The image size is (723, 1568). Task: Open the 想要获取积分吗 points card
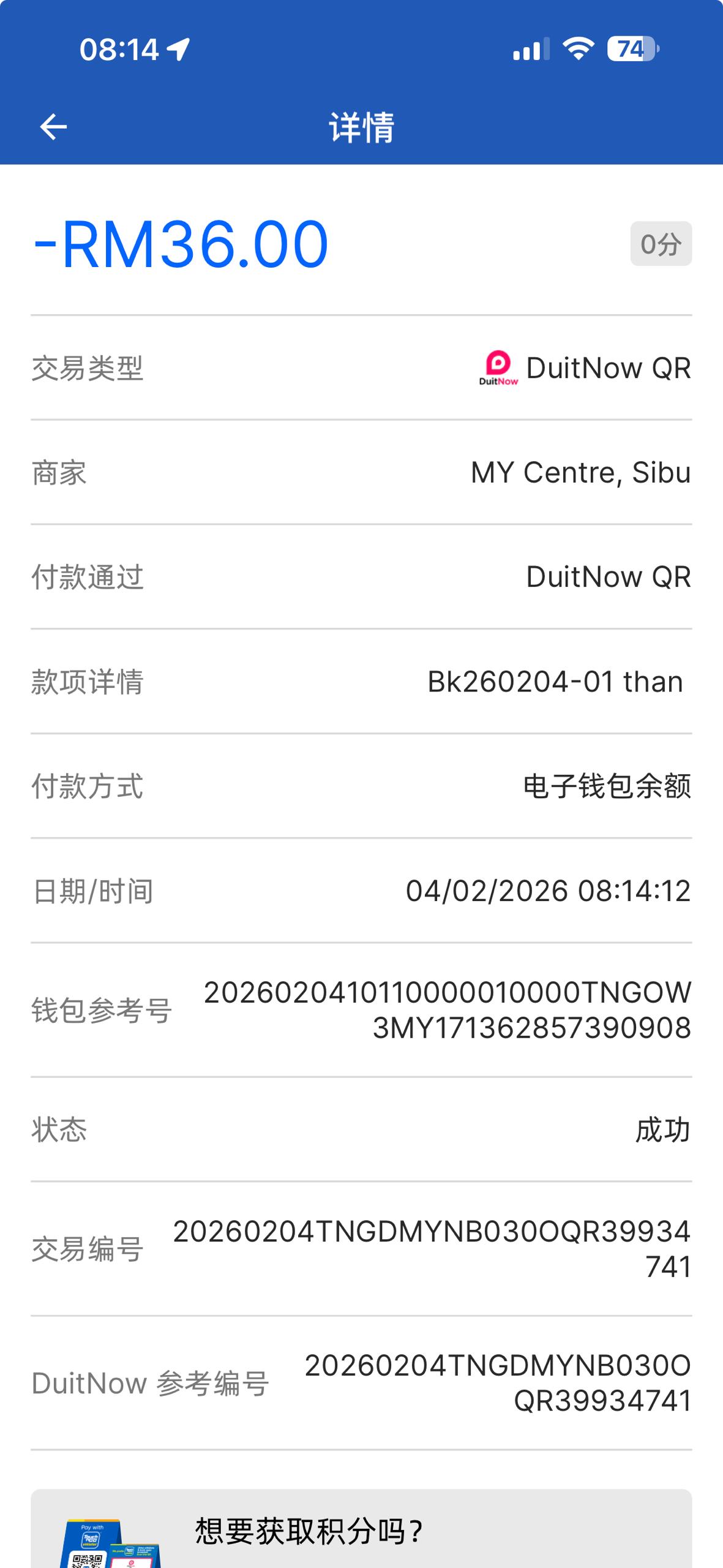361,1530
